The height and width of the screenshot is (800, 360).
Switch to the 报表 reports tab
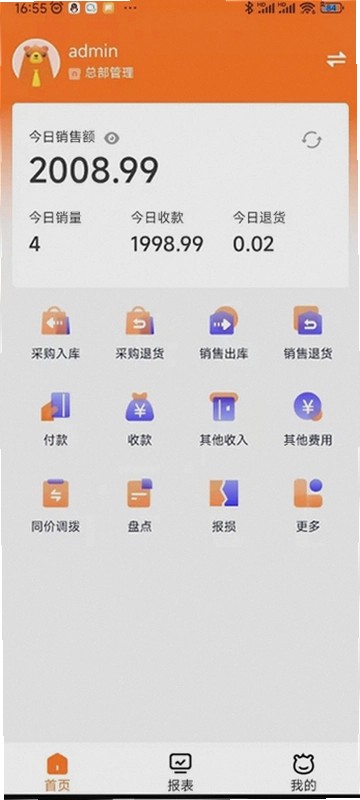click(x=181, y=771)
